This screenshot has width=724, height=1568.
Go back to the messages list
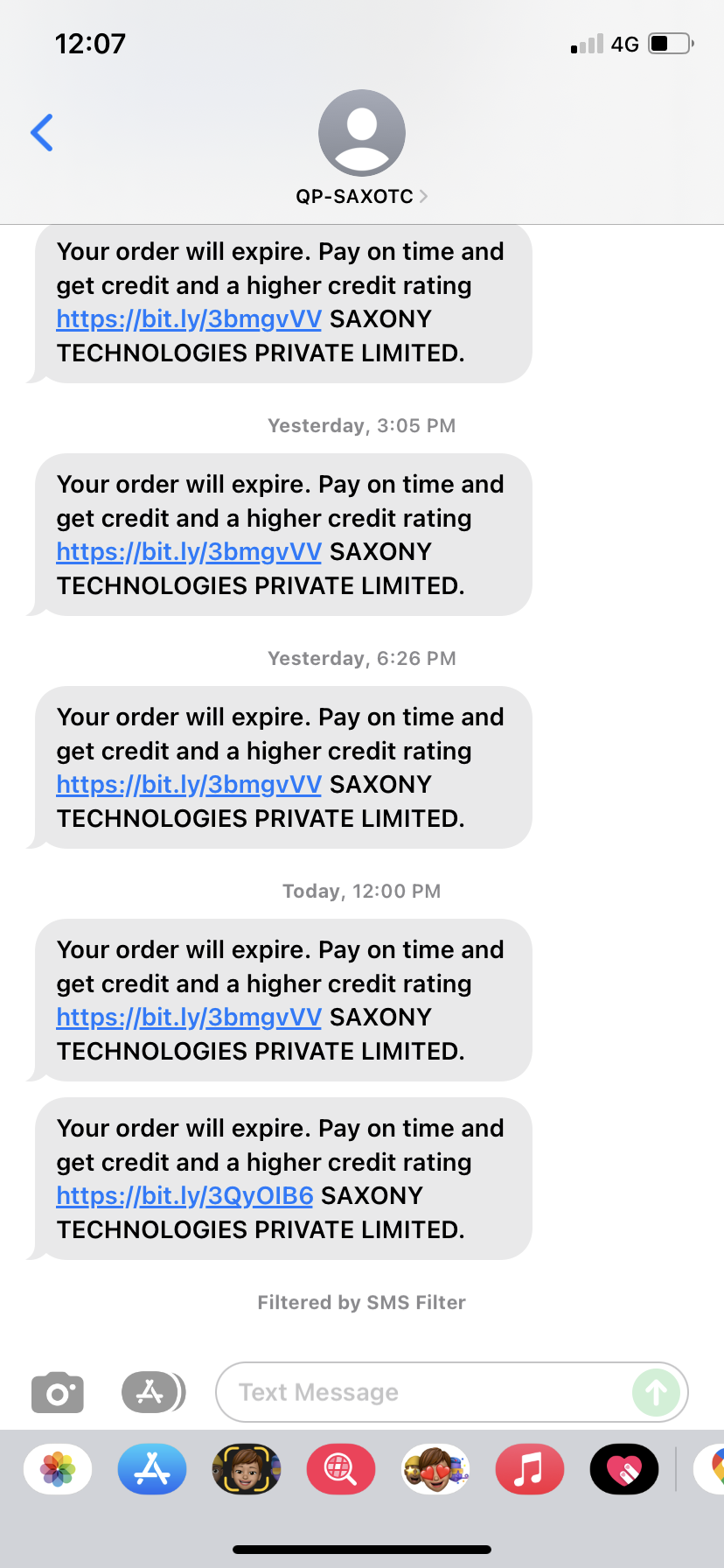click(x=42, y=133)
